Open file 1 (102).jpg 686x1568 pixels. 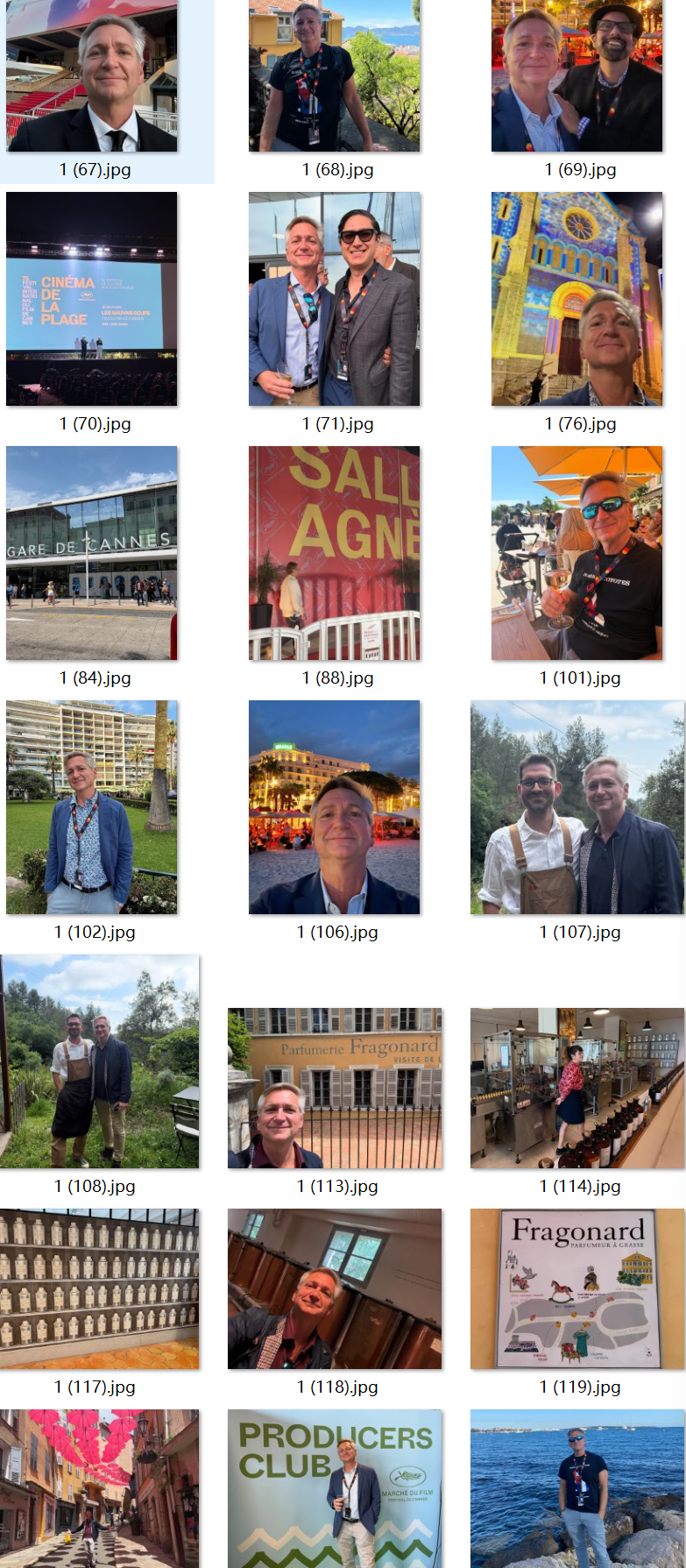click(x=92, y=807)
